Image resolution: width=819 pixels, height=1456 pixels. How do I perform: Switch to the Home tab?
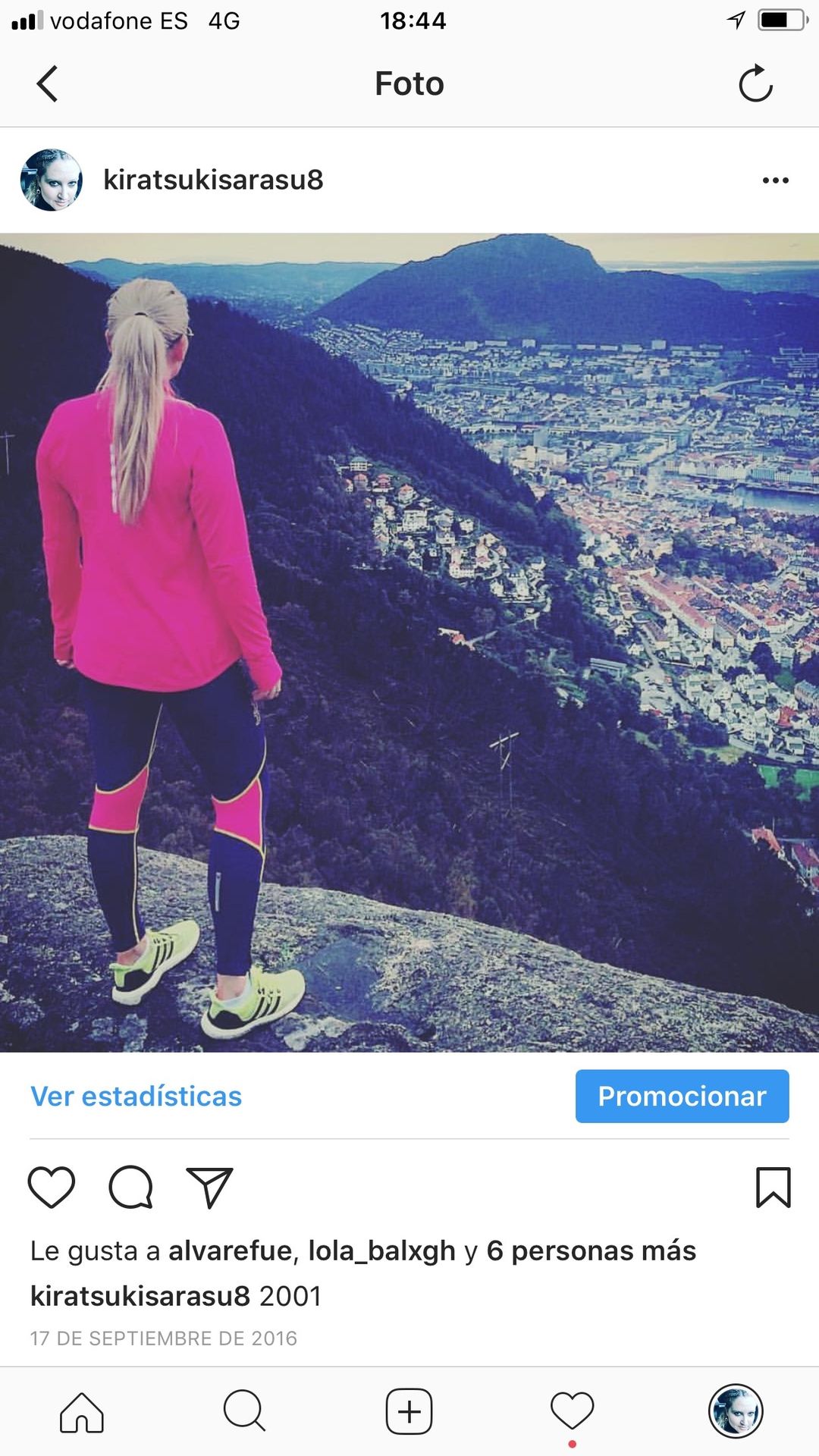(x=82, y=1412)
